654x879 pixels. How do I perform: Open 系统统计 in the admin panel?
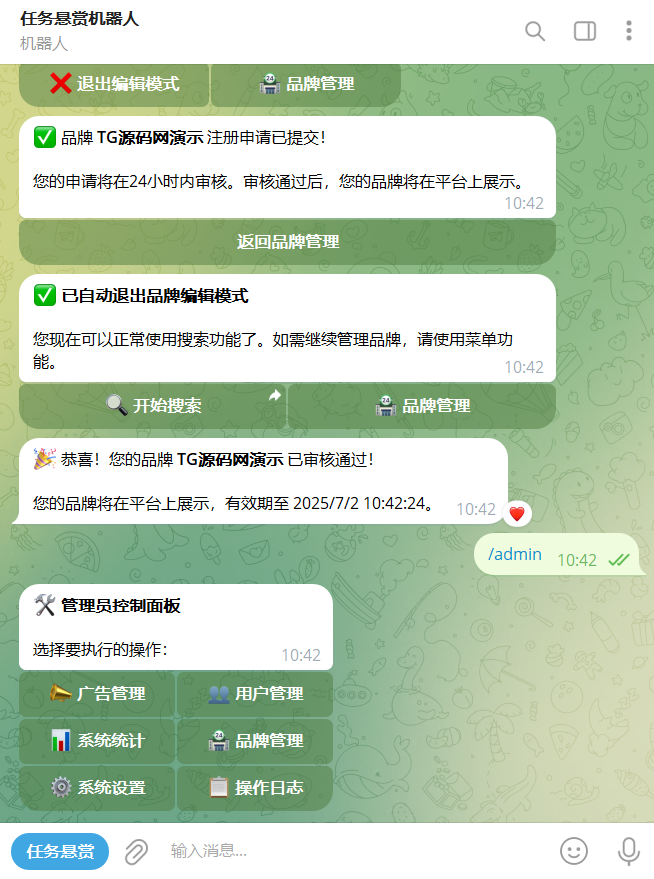pyautogui.click(x=97, y=741)
